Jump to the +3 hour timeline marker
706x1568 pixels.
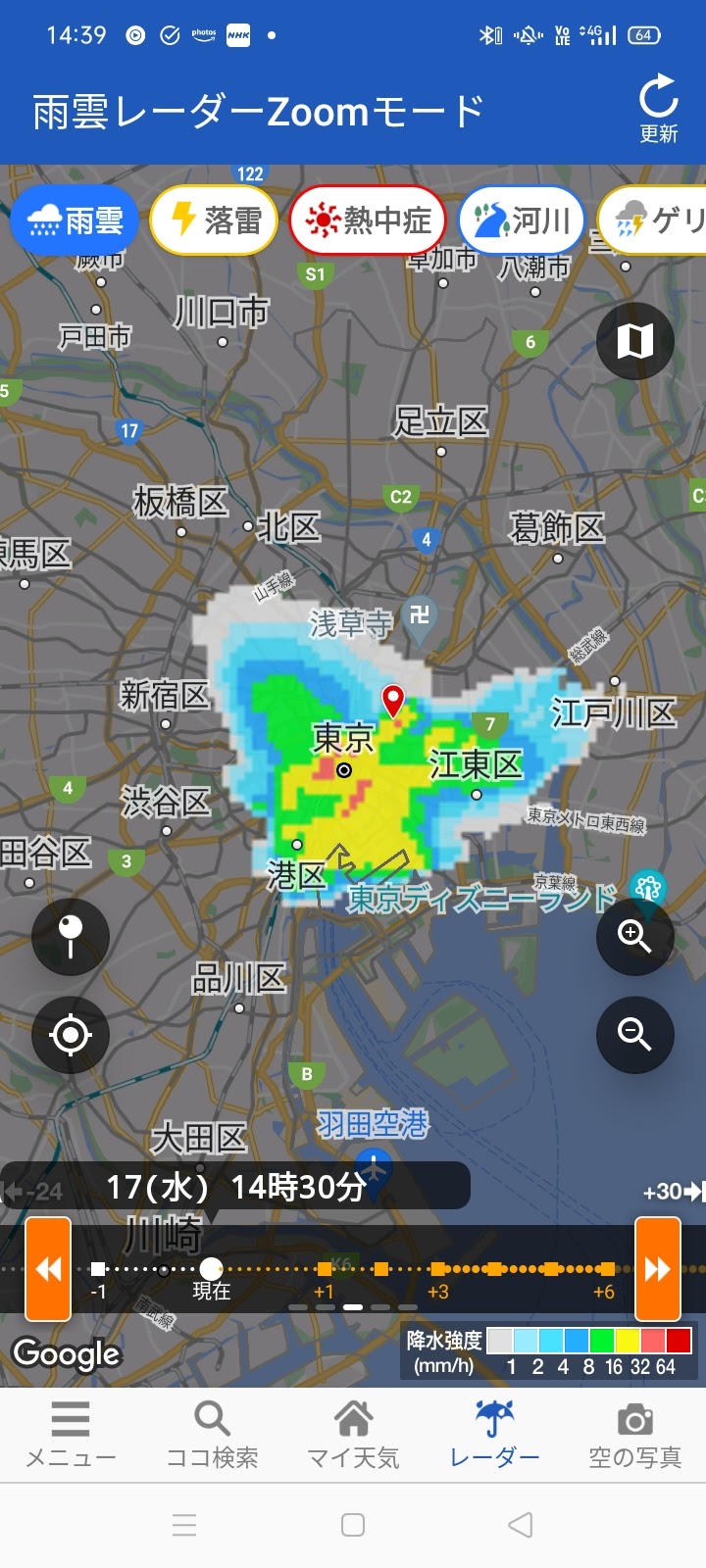pos(438,1269)
